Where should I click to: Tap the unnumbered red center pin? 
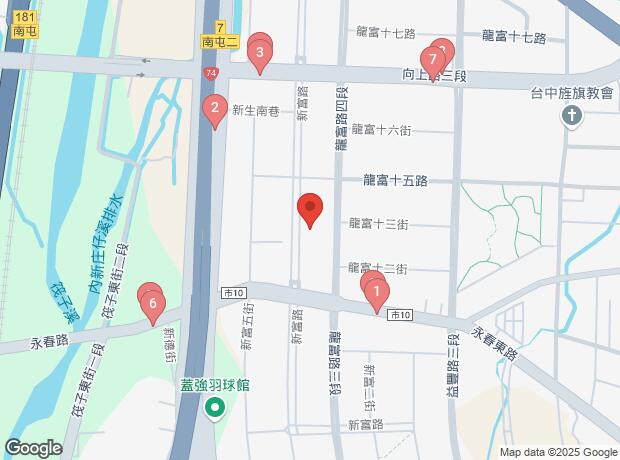pos(310,210)
